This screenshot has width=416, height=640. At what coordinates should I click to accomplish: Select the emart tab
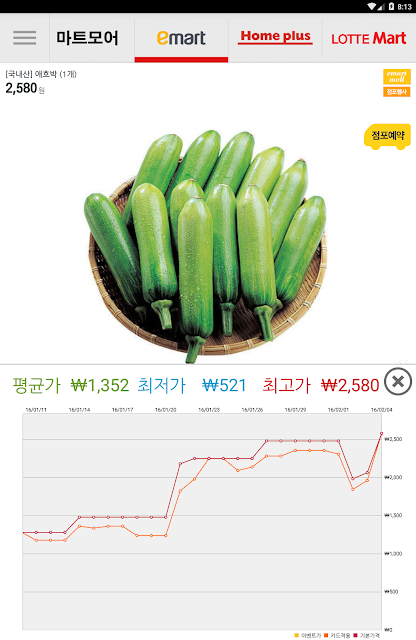pos(181,38)
